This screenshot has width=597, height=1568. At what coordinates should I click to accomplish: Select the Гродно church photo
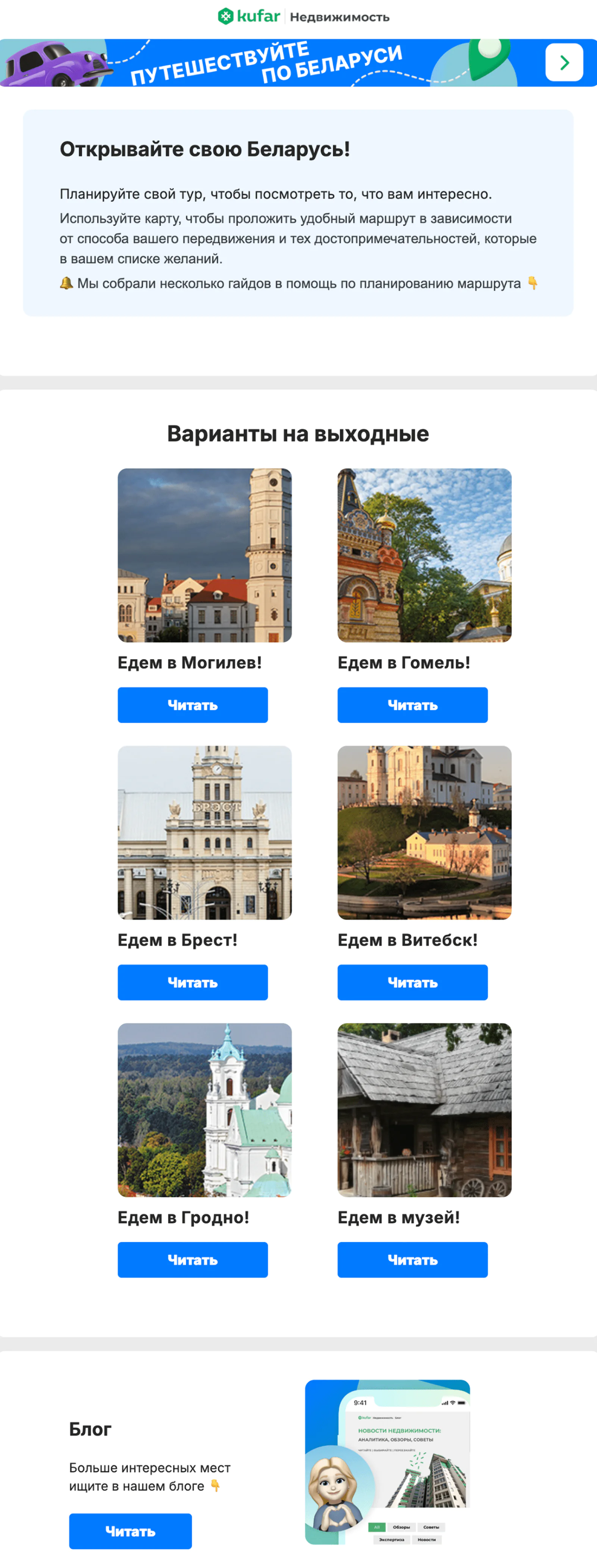(x=205, y=1110)
